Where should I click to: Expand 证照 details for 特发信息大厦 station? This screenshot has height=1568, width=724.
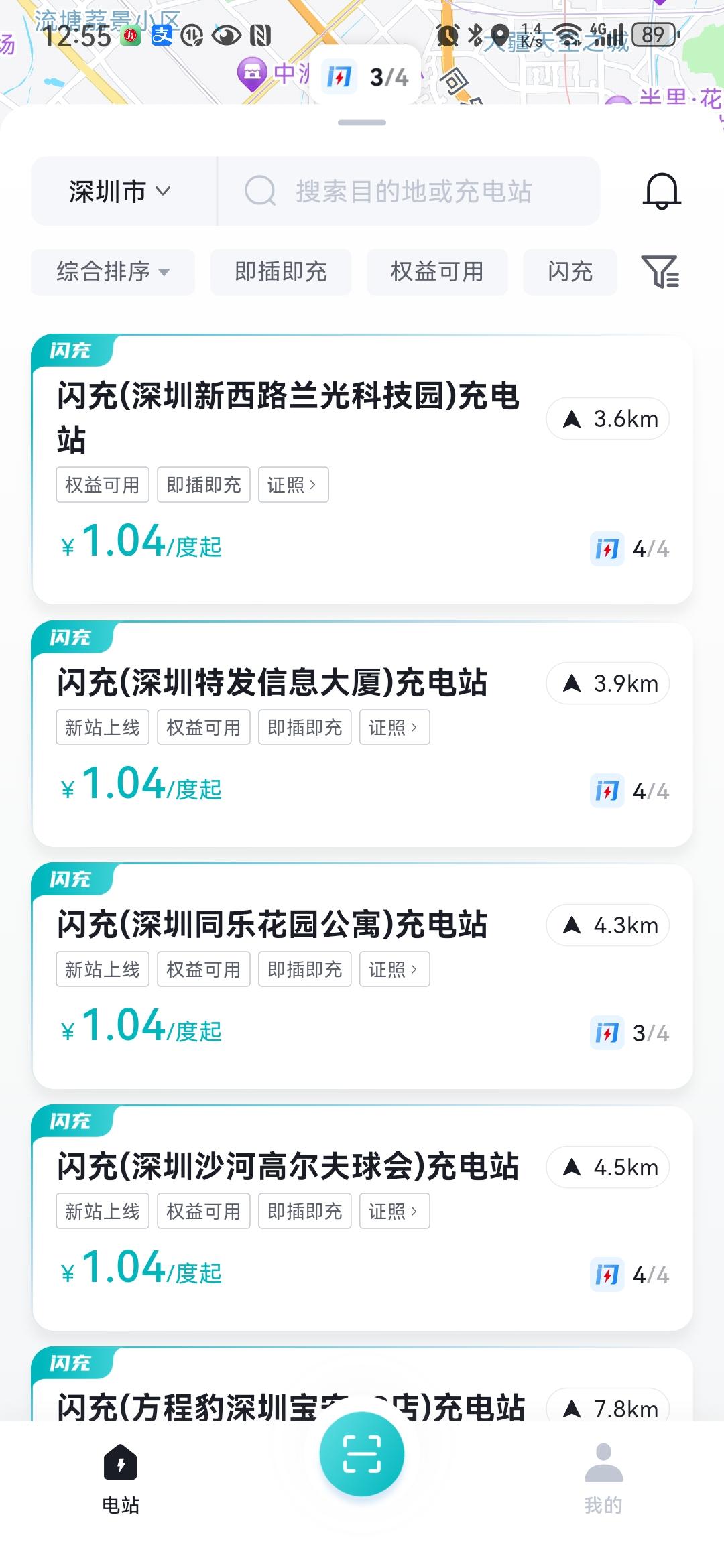(x=394, y=726)
